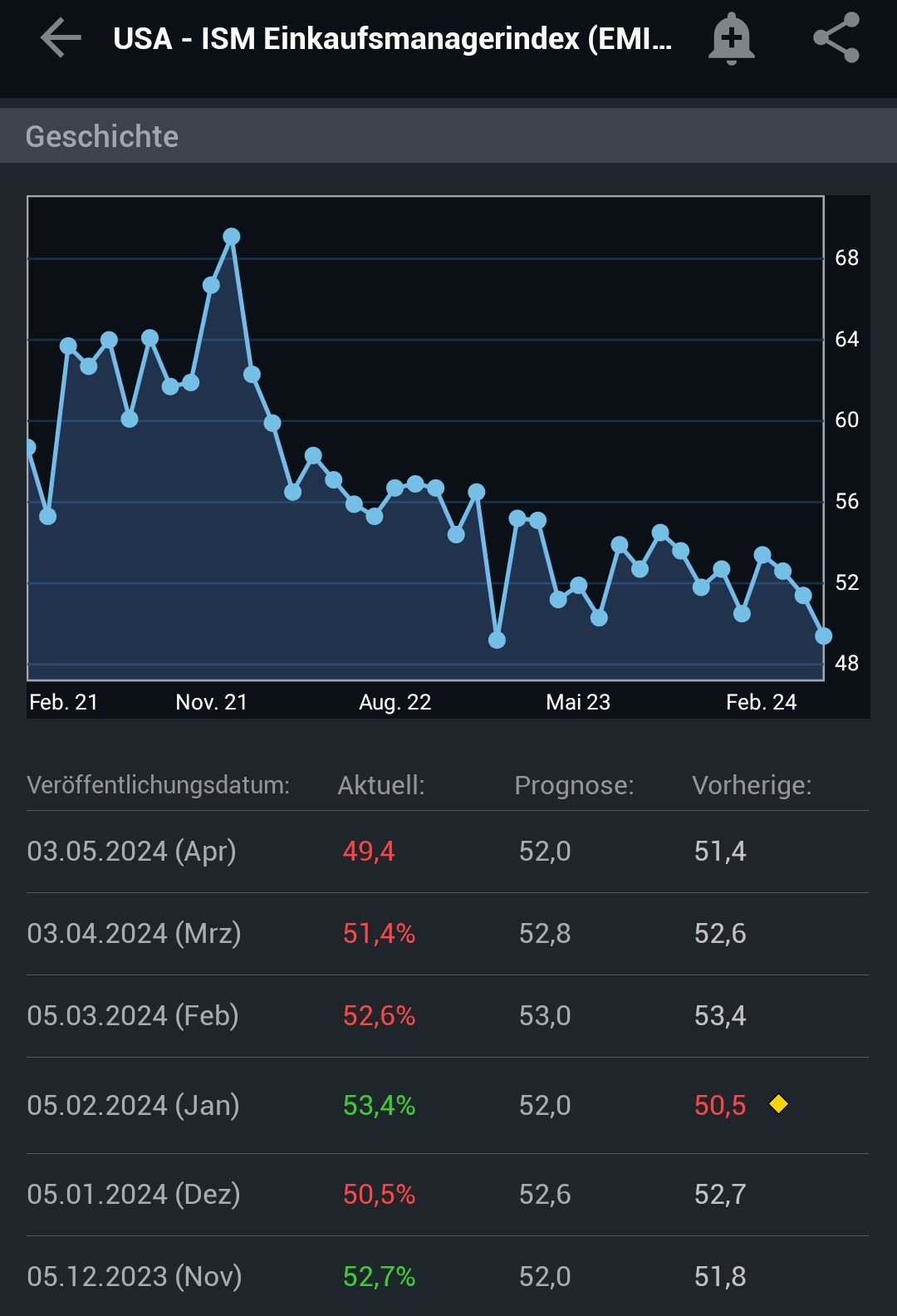
Task: Click the Prognose column header
Action: click(x=575, y=785)
